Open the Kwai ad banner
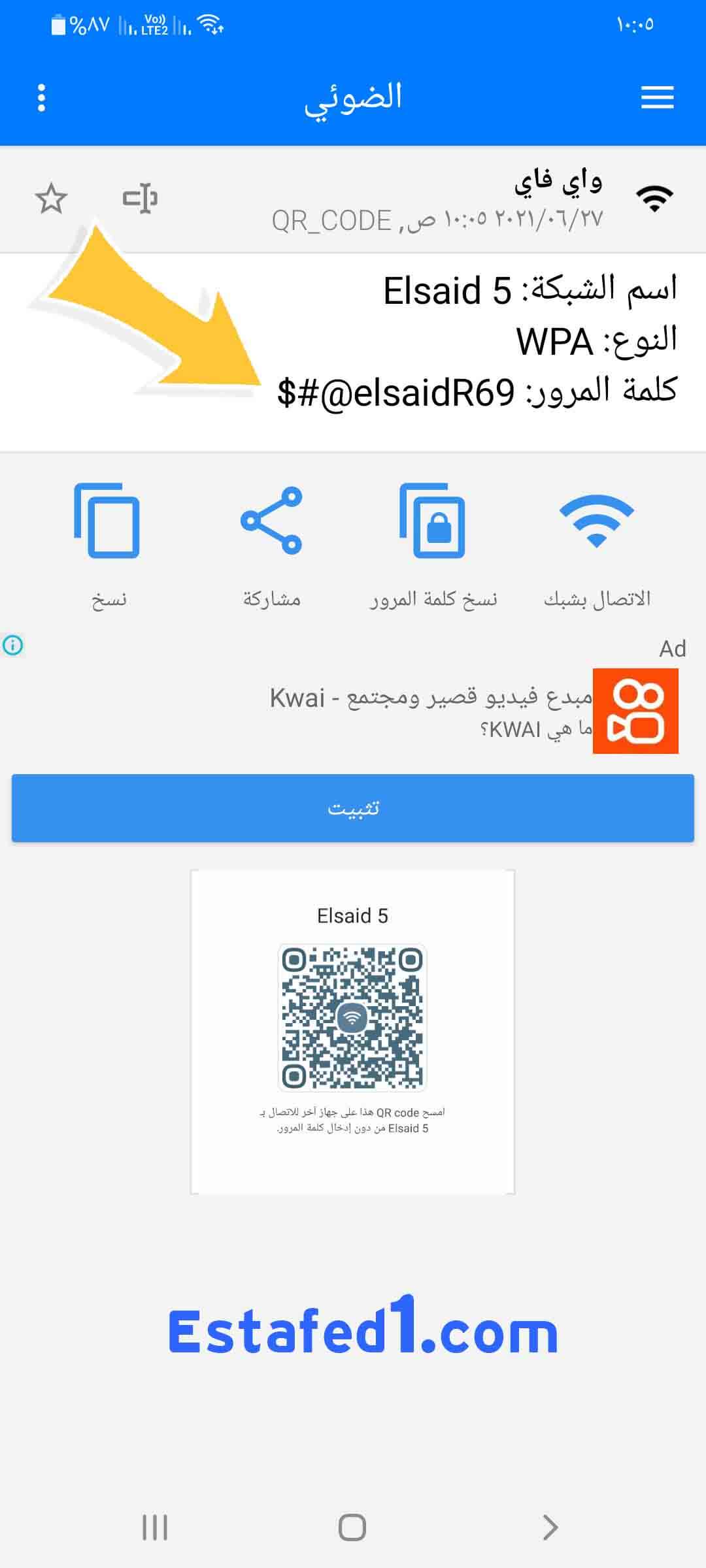The height and width of the screenshot is (1568, 706). tap(431, 711)
